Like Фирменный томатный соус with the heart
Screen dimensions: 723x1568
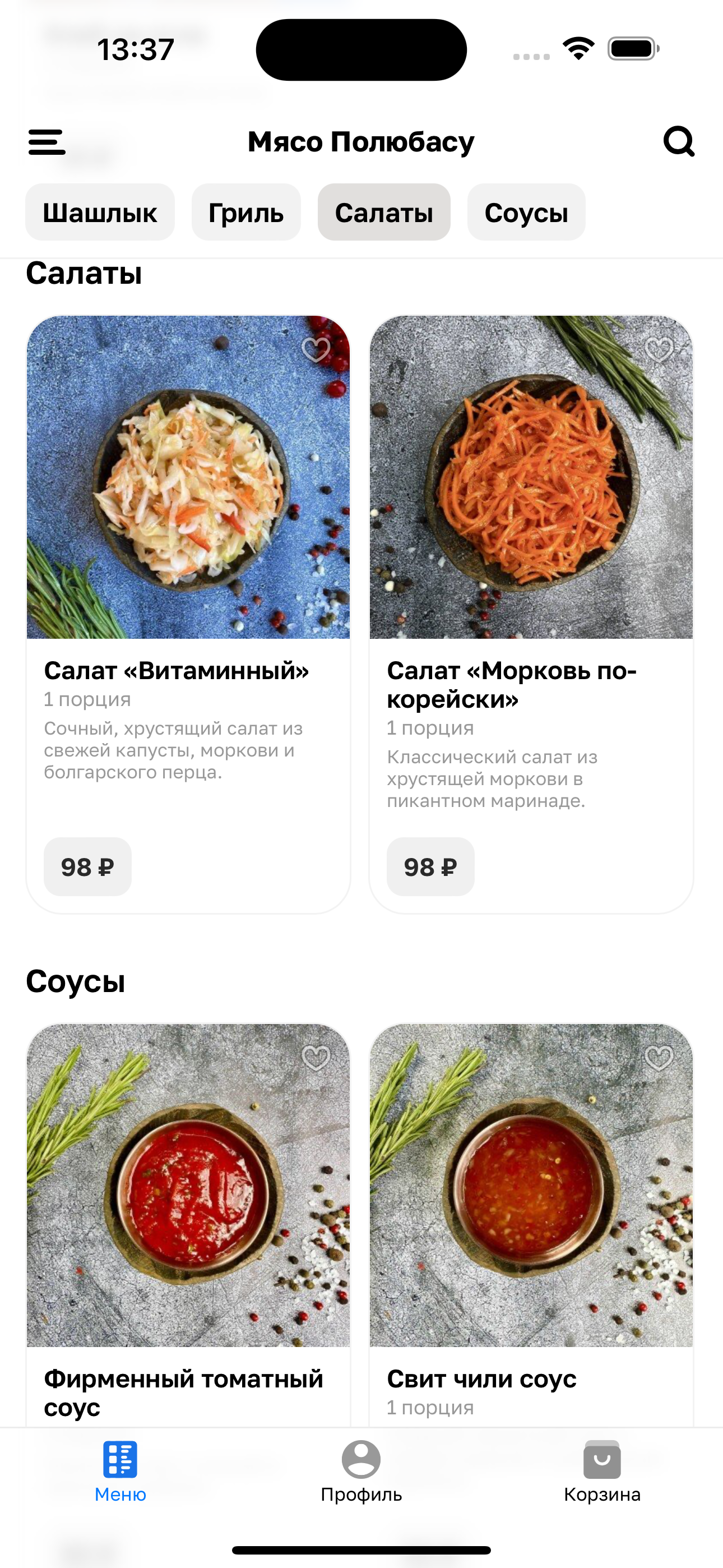point(316,1058)
